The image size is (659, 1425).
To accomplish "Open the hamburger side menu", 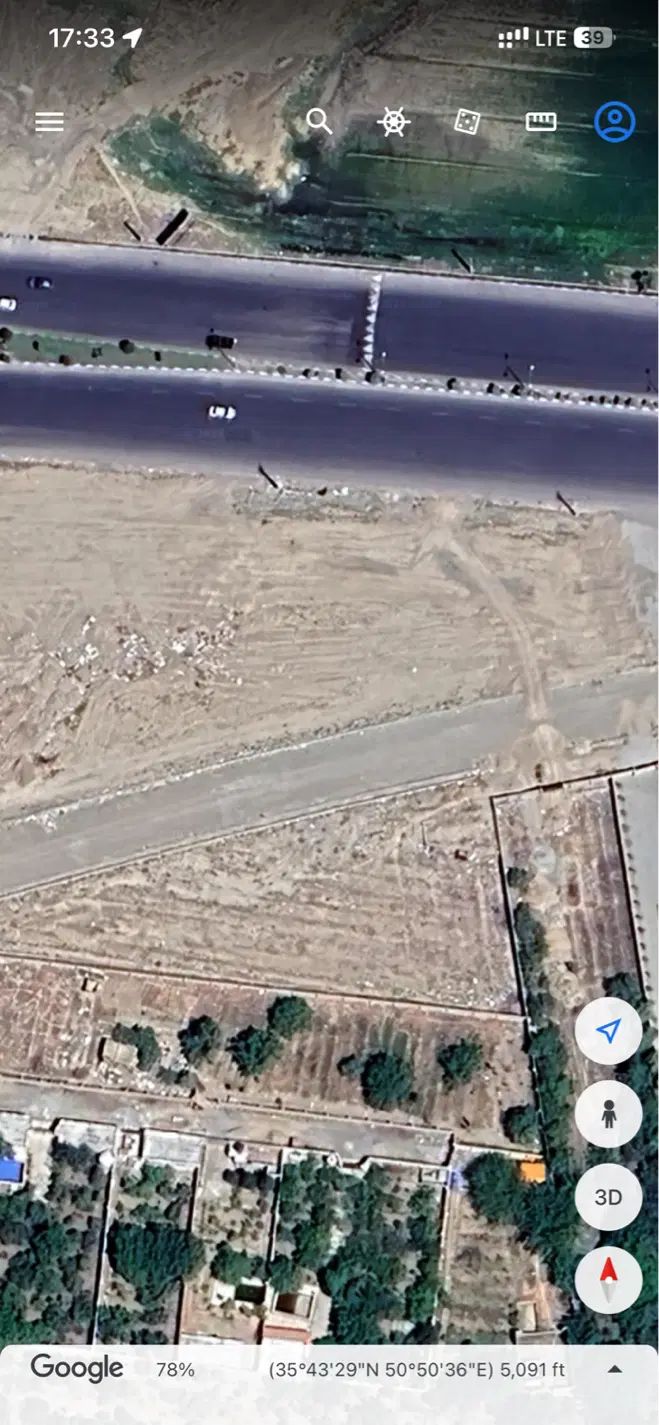I will [x=49, y=122].
